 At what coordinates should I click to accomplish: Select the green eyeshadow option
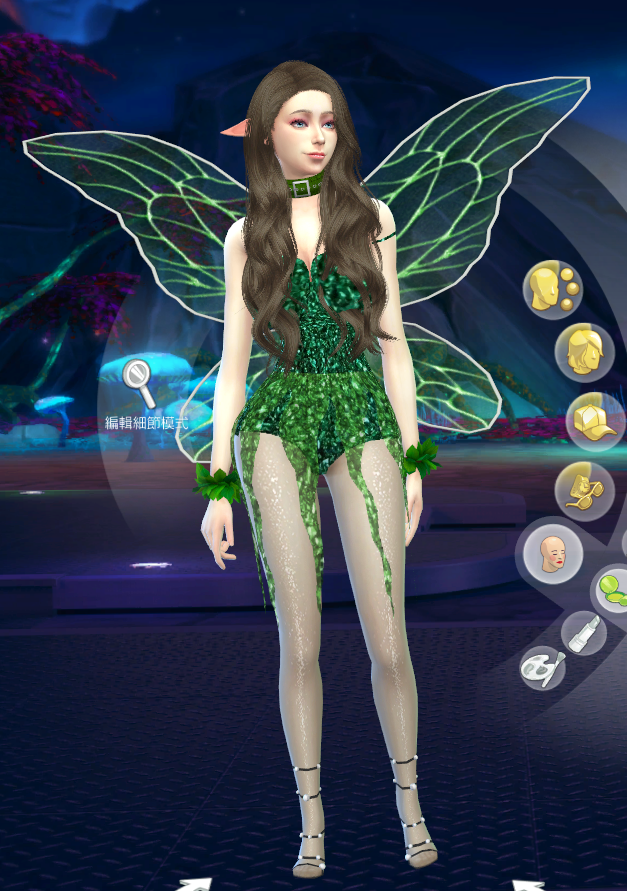pos(611,589)
